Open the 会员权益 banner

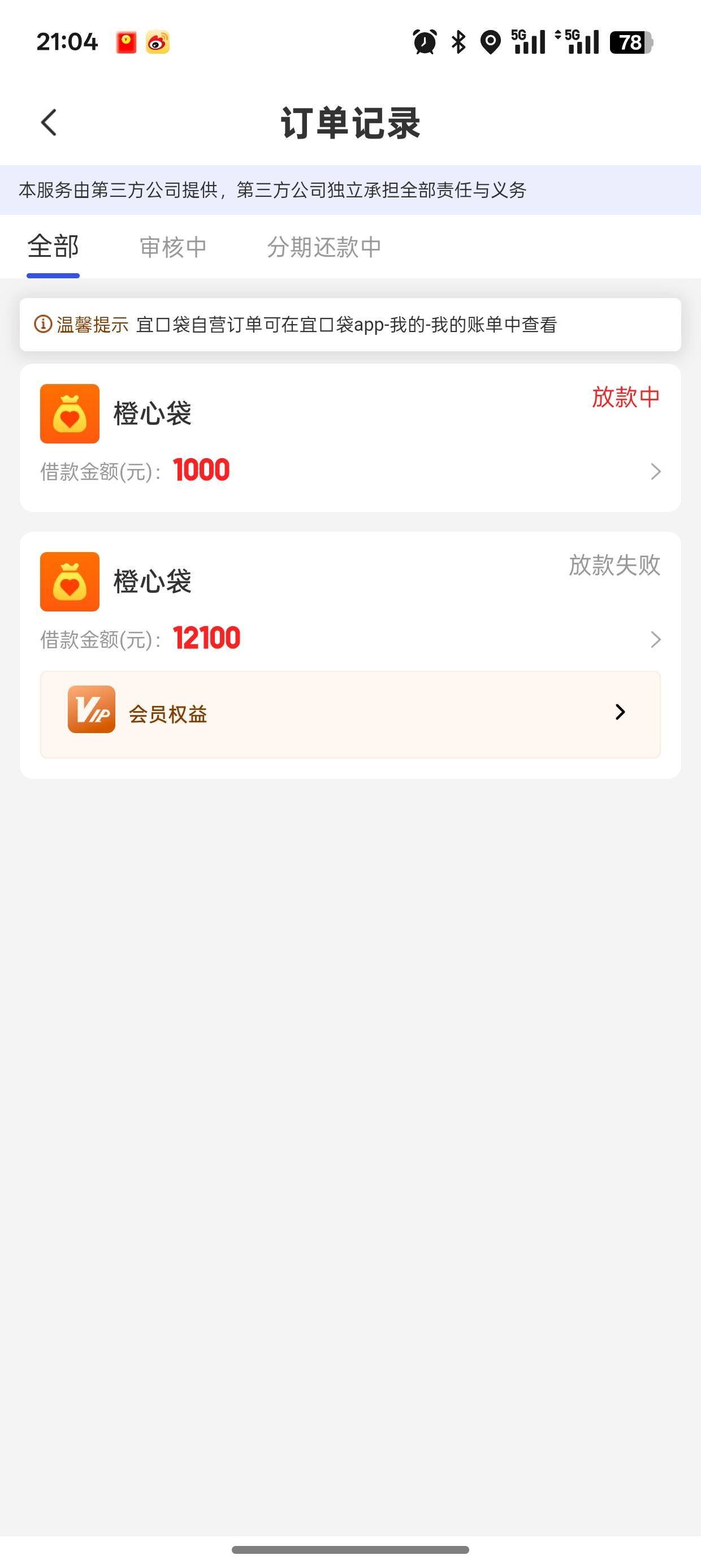350,714
